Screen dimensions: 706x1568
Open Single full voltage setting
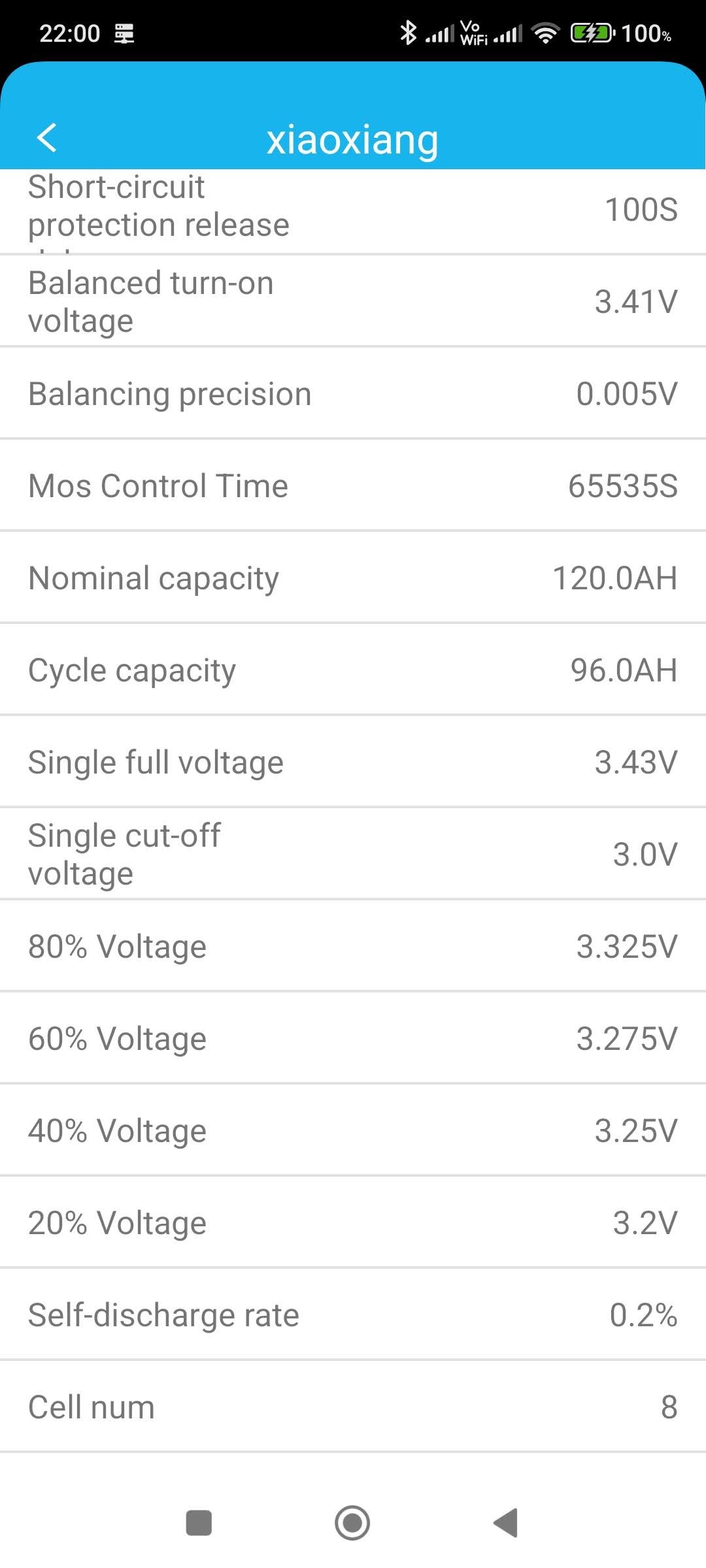353,762
